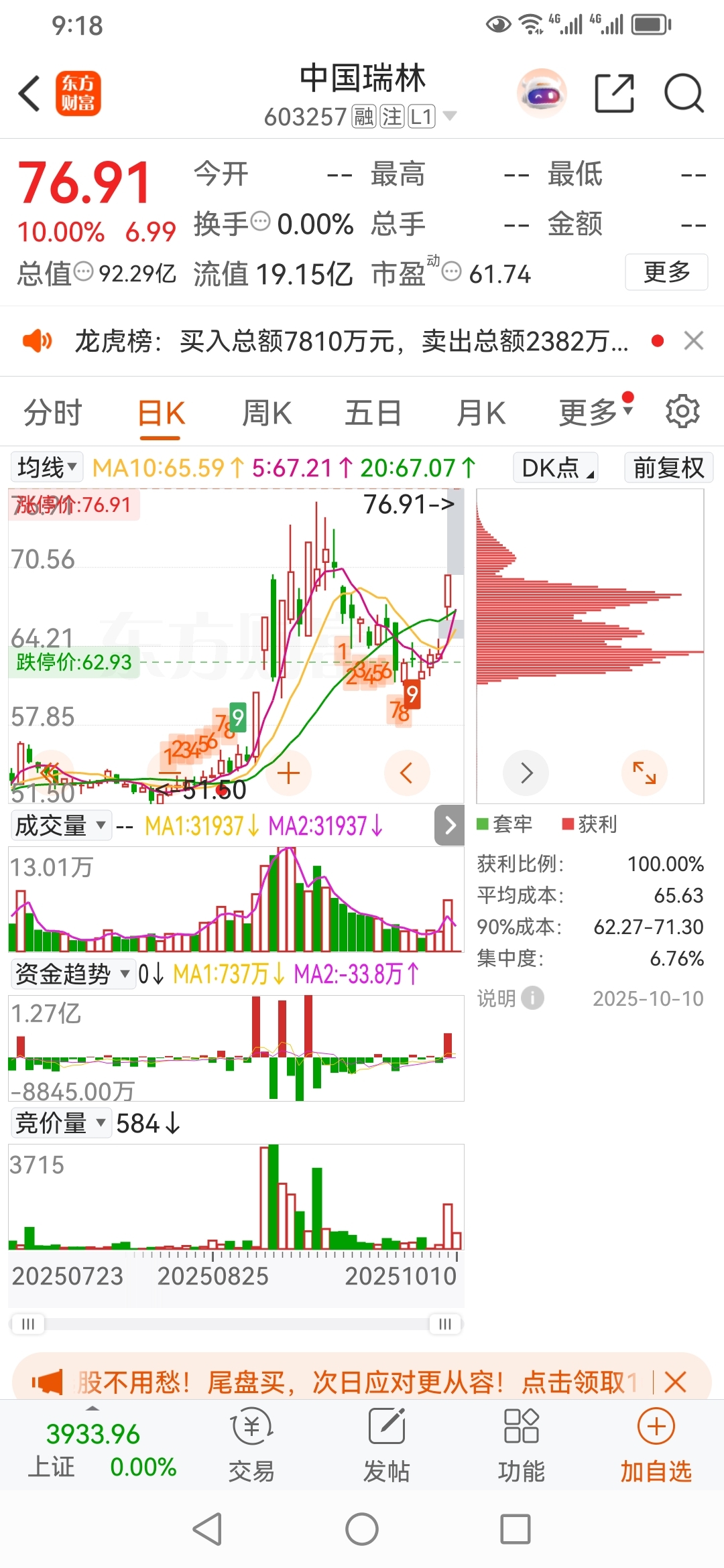Open the 成交量 indicator selector
This screenshot has width=724, height=1568.
pyautogui.click(x=60, y=825)
